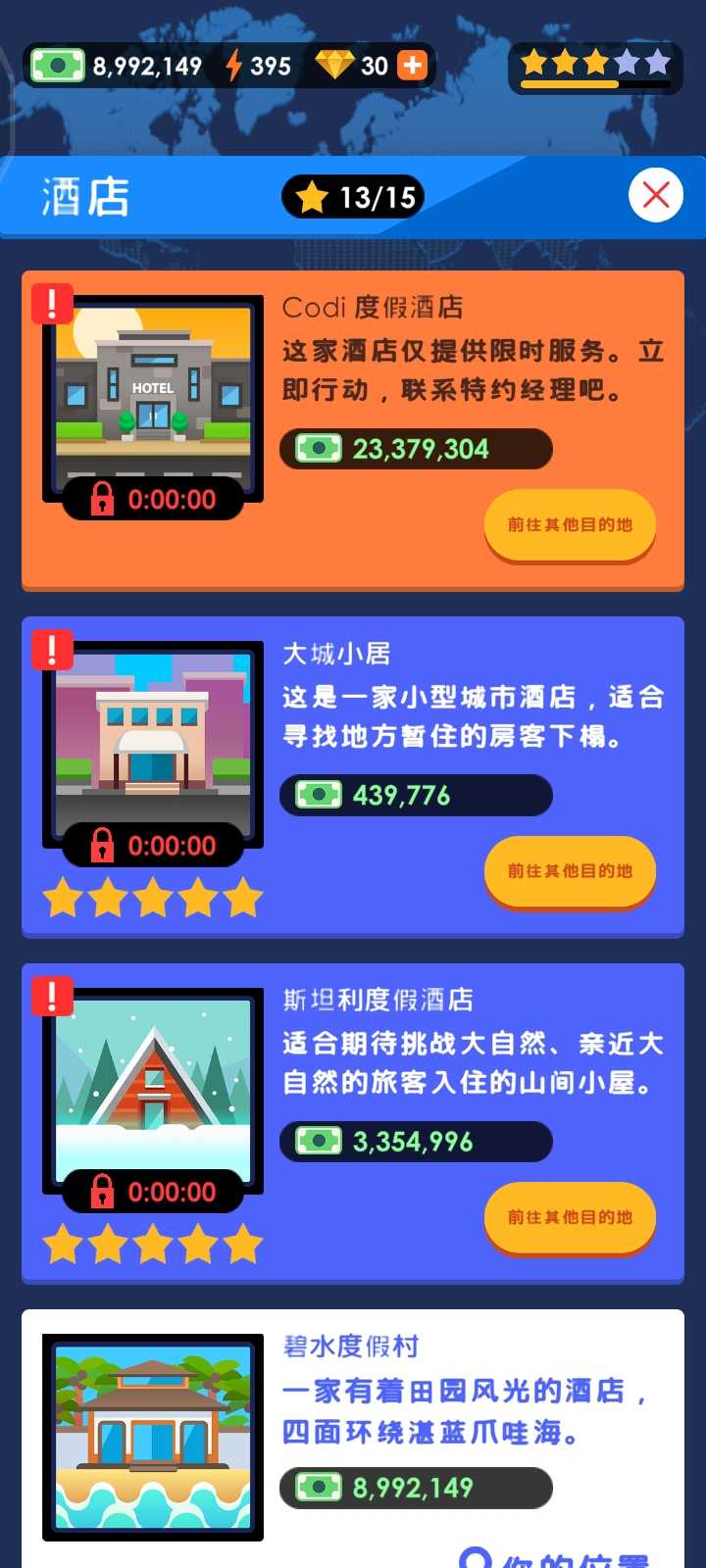Viewport: 706px width, 1568px height.
Task: Tap 前往其他目的地 for 斯坦利度假酒店
Action: point(570,1217)
